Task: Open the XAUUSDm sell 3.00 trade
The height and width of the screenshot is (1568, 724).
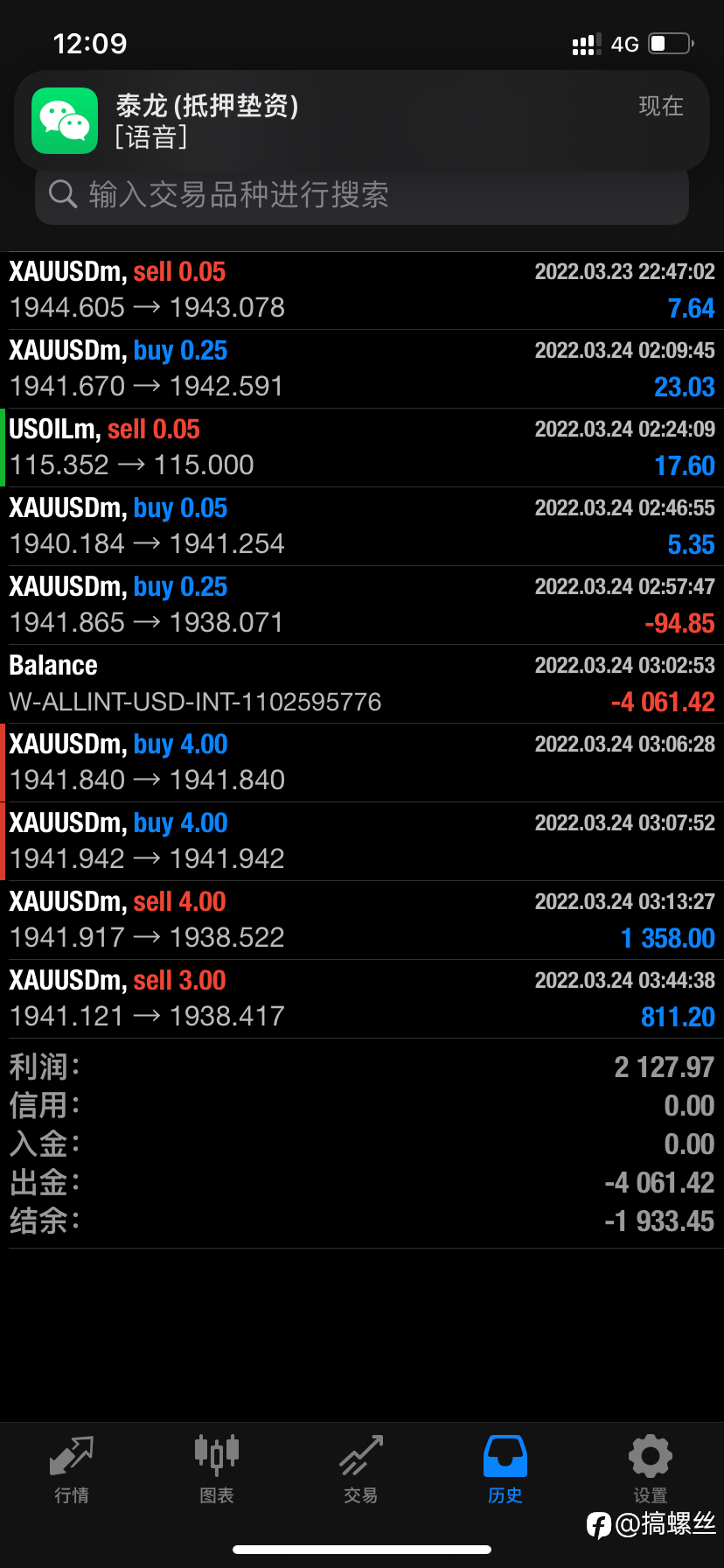Action: point(361,998)
